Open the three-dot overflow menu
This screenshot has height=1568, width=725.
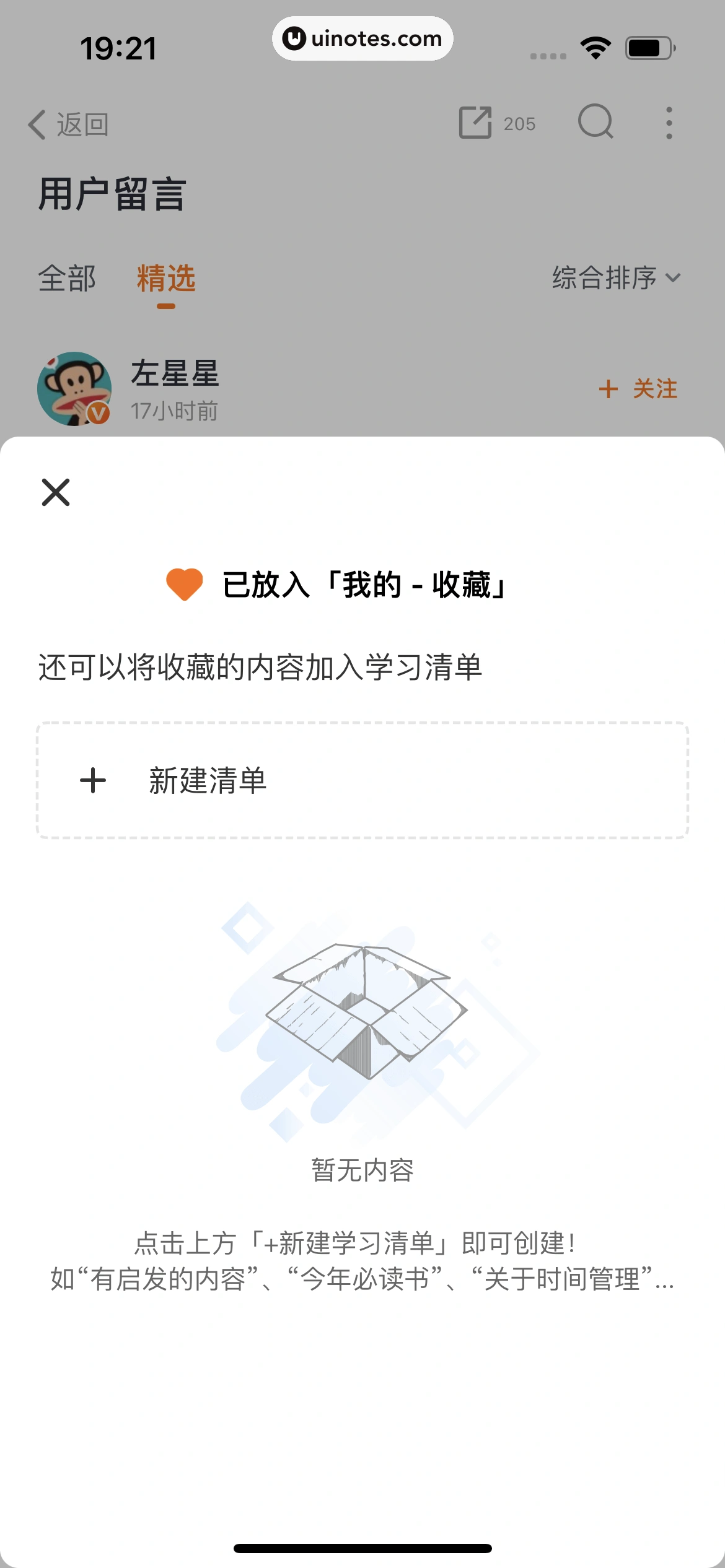coord(669,123)
